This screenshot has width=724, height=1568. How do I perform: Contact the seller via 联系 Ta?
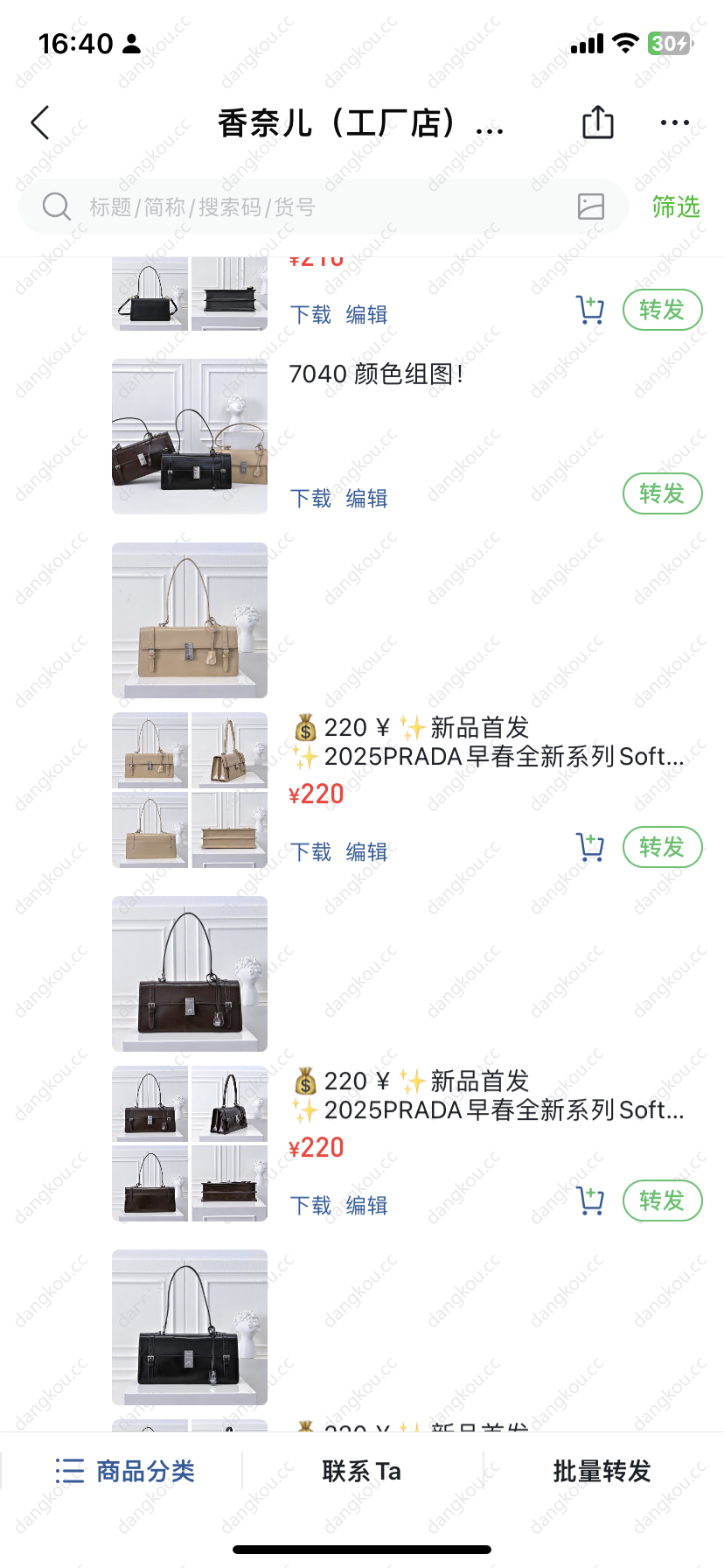pos(362,1471)
